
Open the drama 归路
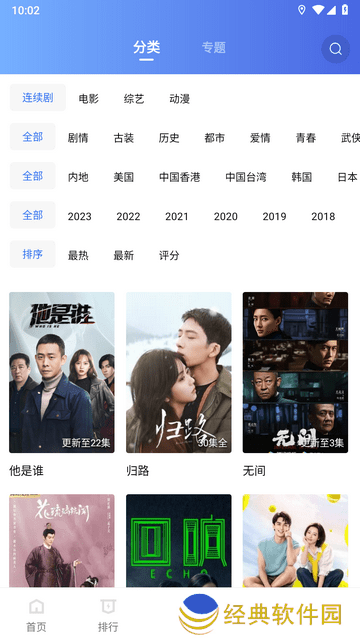tap(179, 372)
